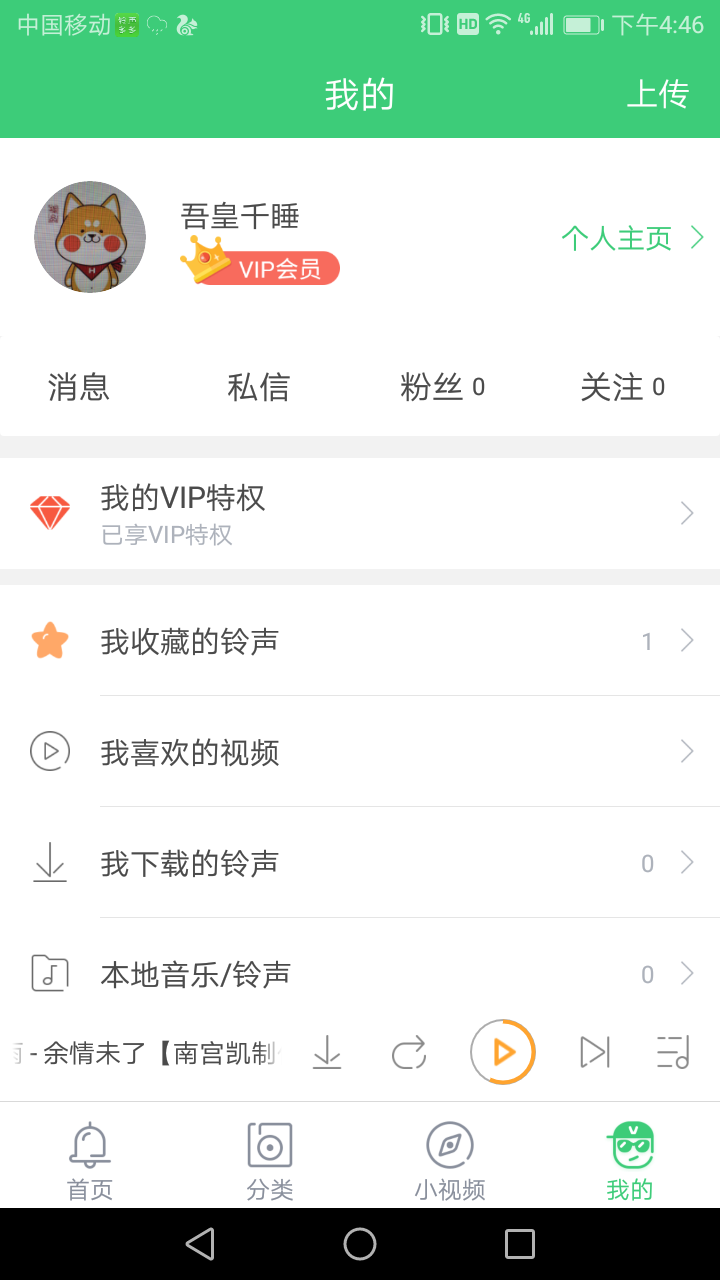Open 我的VIP特权 row
720x1280 pixels.
coord(360,513)
